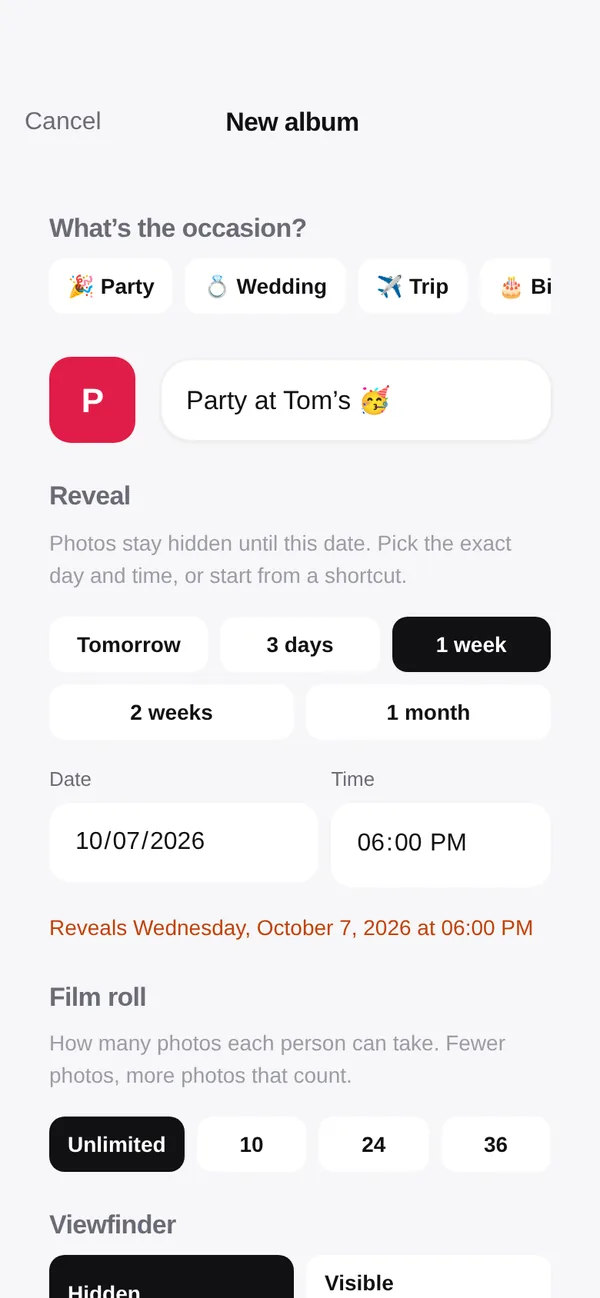Set viewfinder to Hidden

pos(171,1277)
